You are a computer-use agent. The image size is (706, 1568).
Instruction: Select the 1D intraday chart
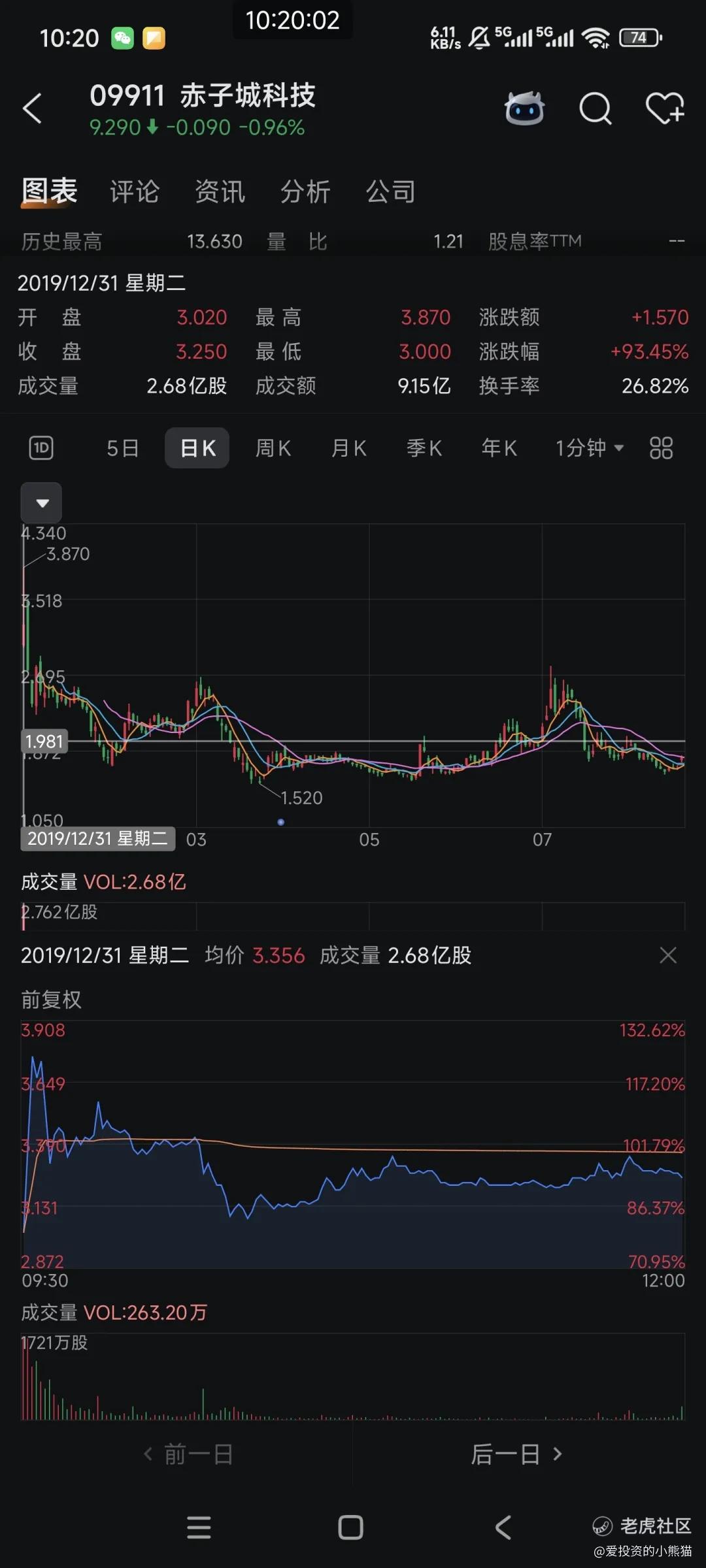41,448
